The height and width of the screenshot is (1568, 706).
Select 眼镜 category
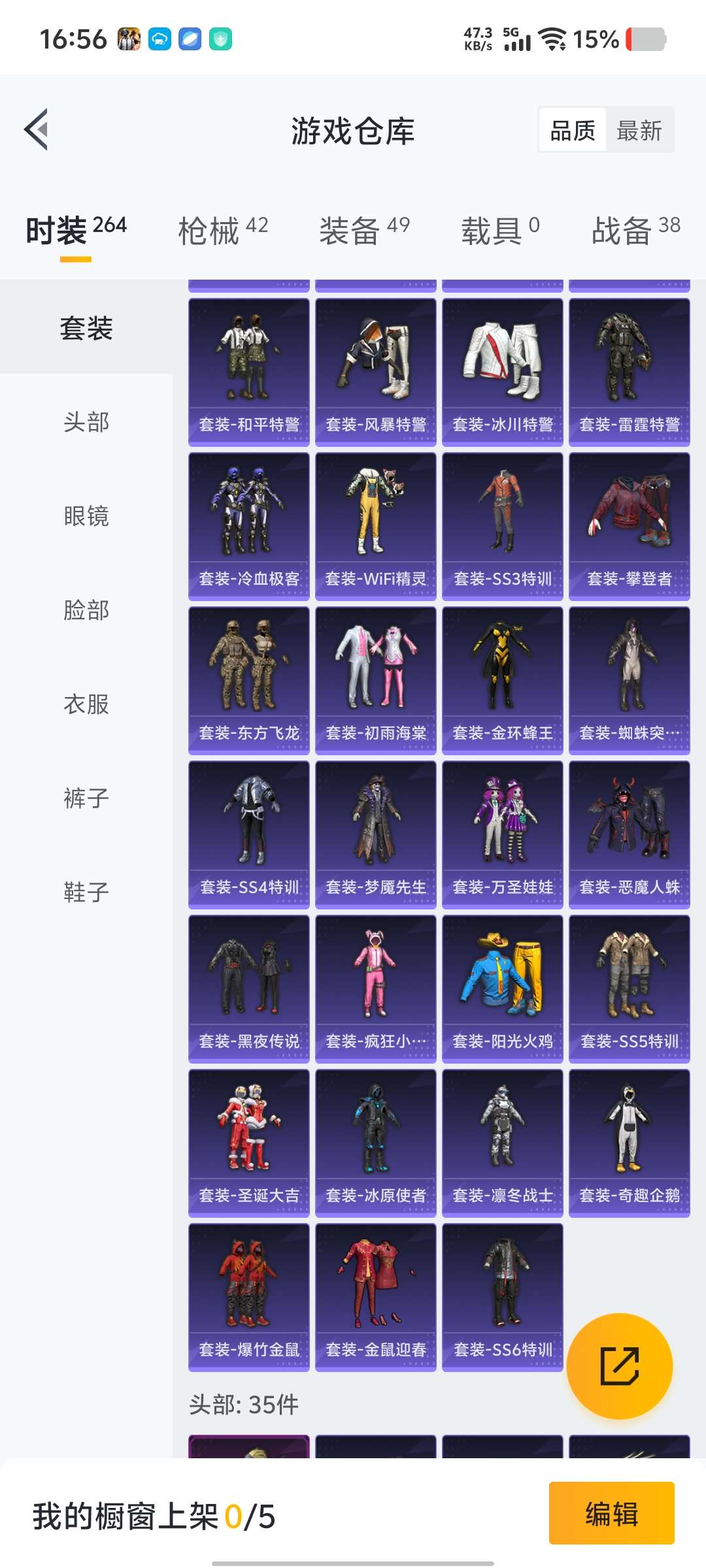click(x=86, y=516)
